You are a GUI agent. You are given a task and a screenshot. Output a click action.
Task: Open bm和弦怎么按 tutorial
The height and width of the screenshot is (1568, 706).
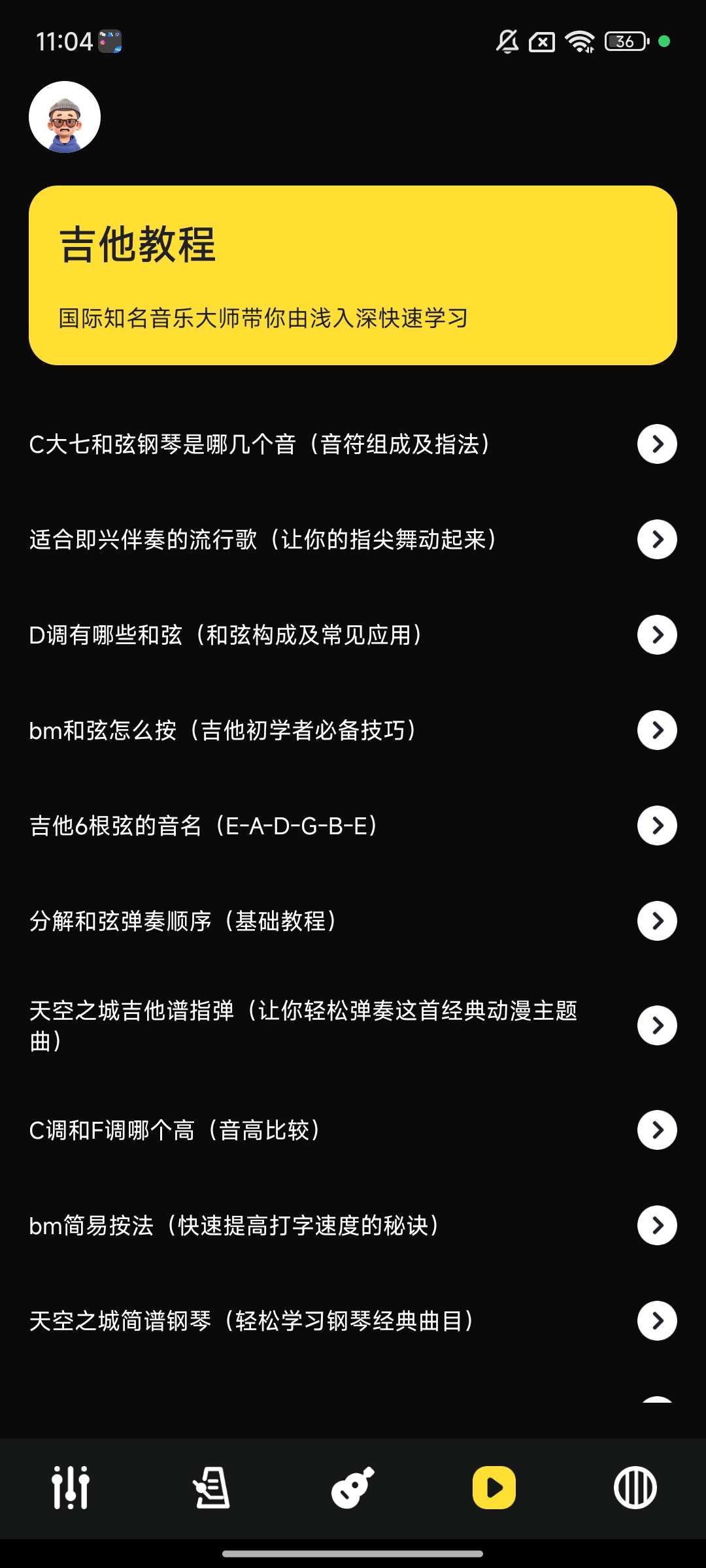353,730
